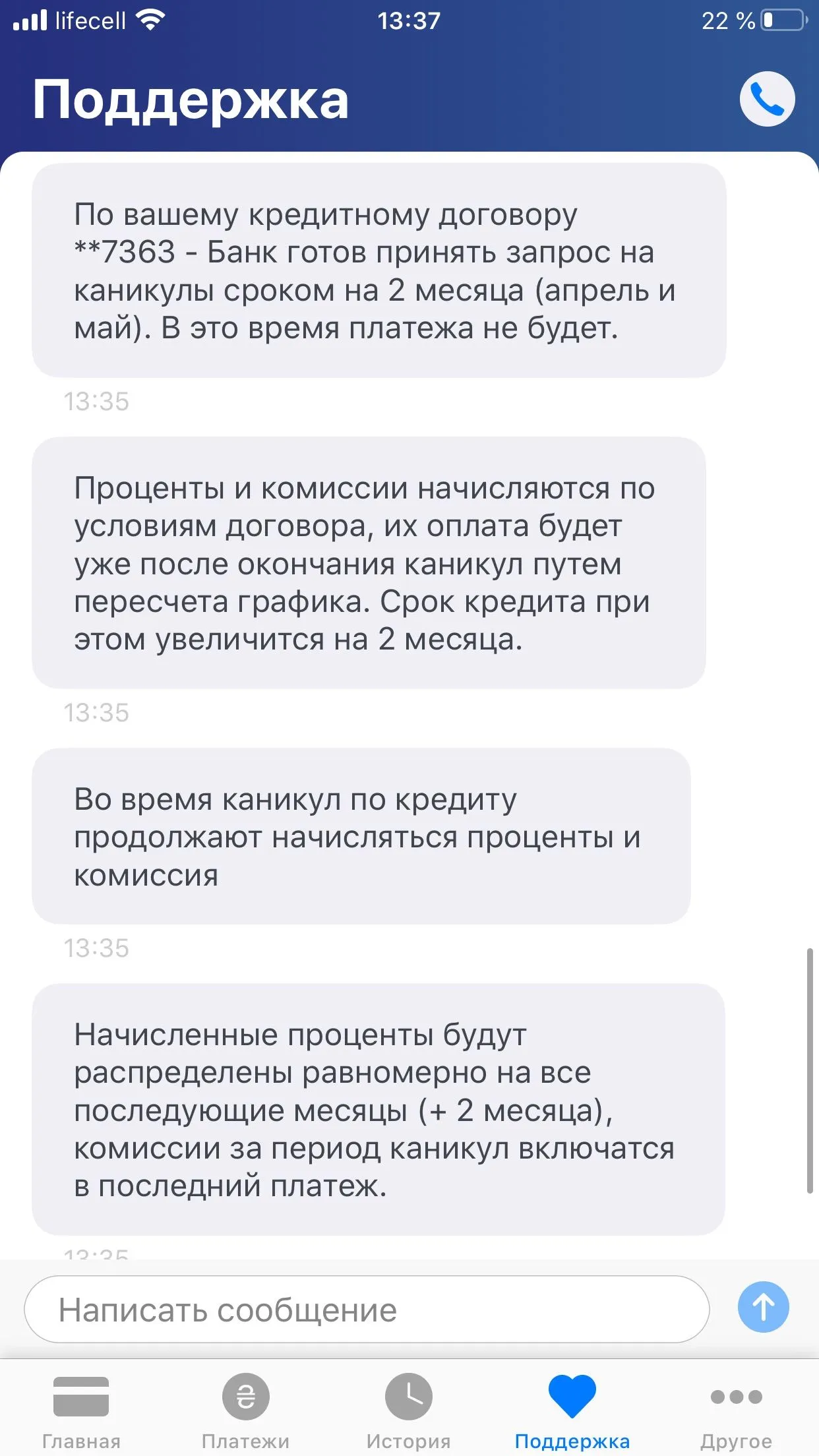Screen dimensions: 819x1456
Task: Call support via the phone icon
Action: tap(767, 99)
